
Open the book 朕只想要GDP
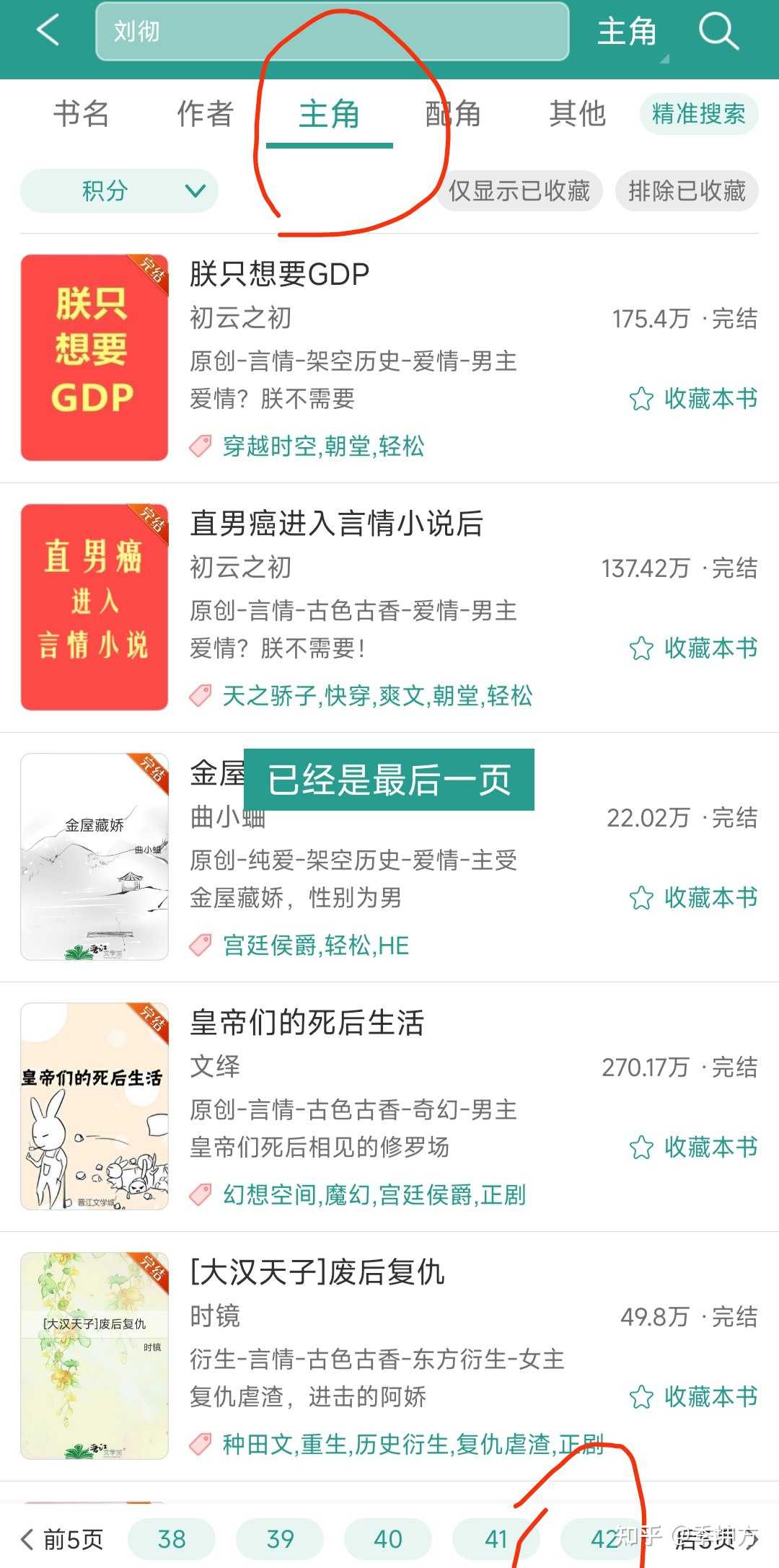point(280,274)
